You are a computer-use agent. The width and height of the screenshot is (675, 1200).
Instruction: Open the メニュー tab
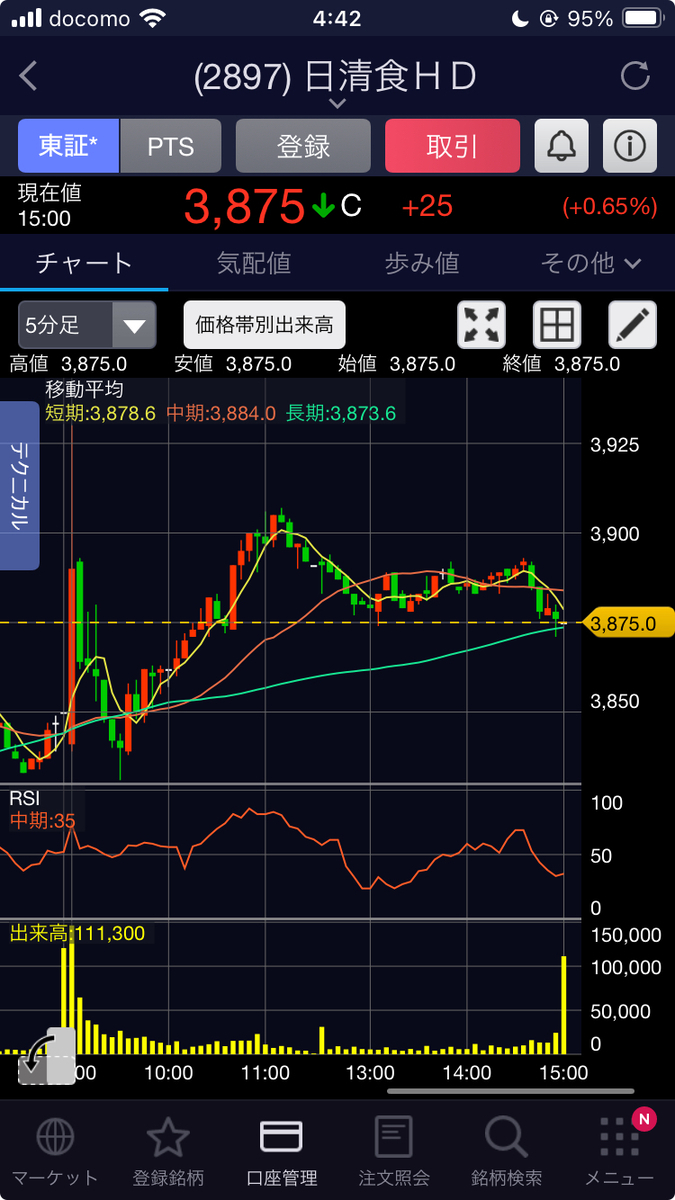pos(620,1151)
